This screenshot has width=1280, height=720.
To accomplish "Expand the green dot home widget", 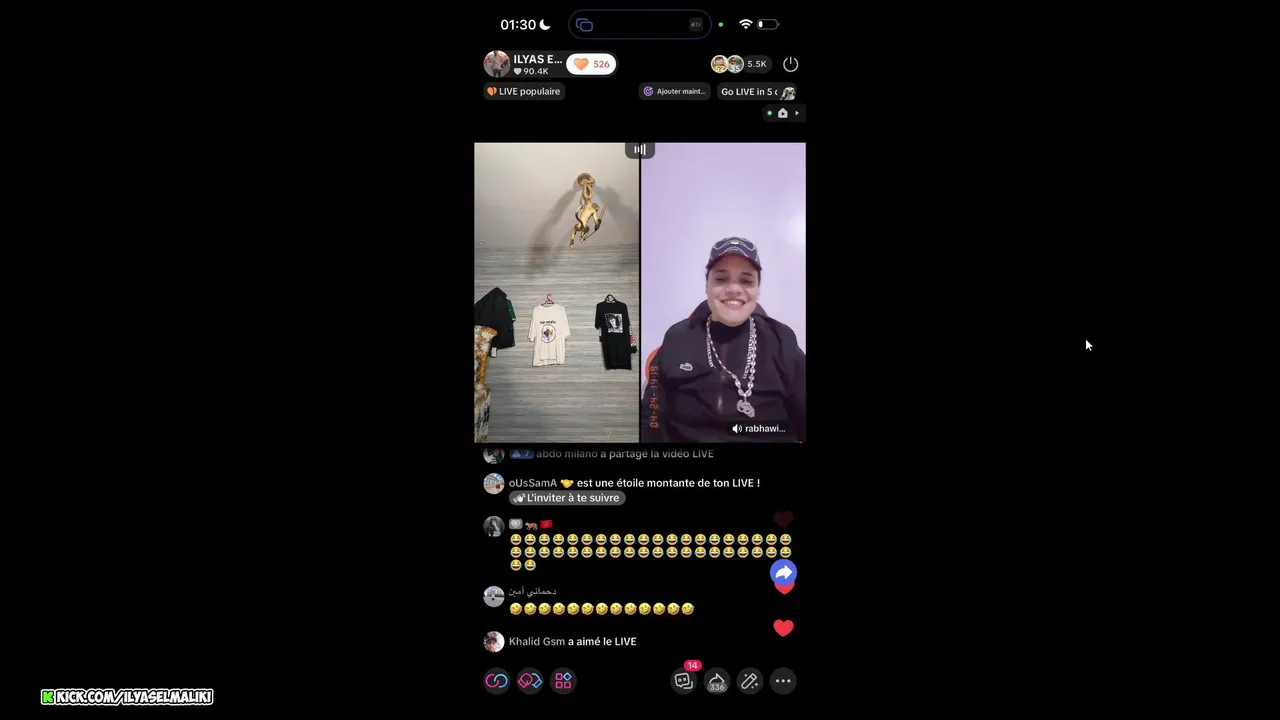I will coord(783,113).
